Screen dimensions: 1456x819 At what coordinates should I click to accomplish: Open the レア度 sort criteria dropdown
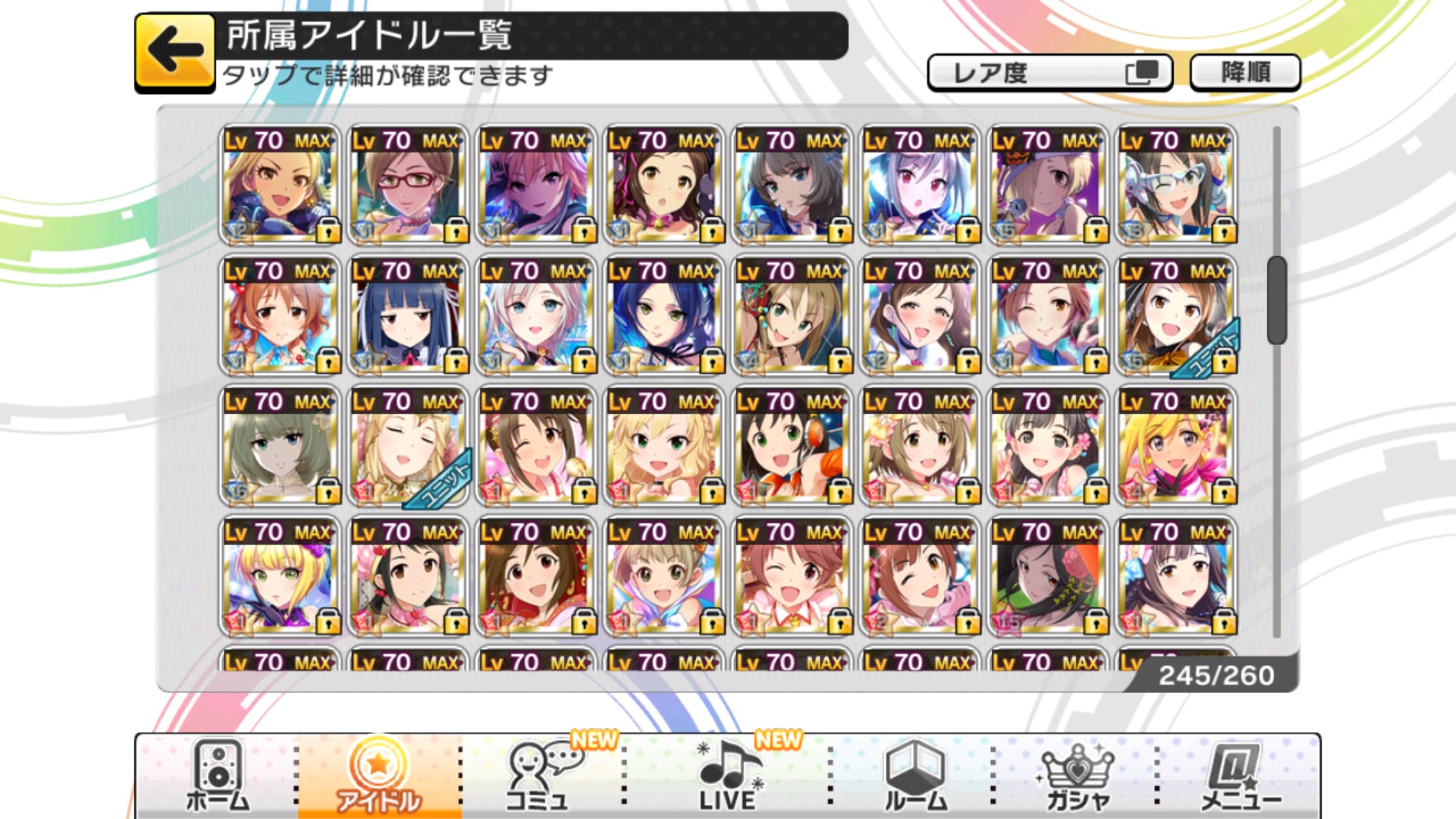1049,73
